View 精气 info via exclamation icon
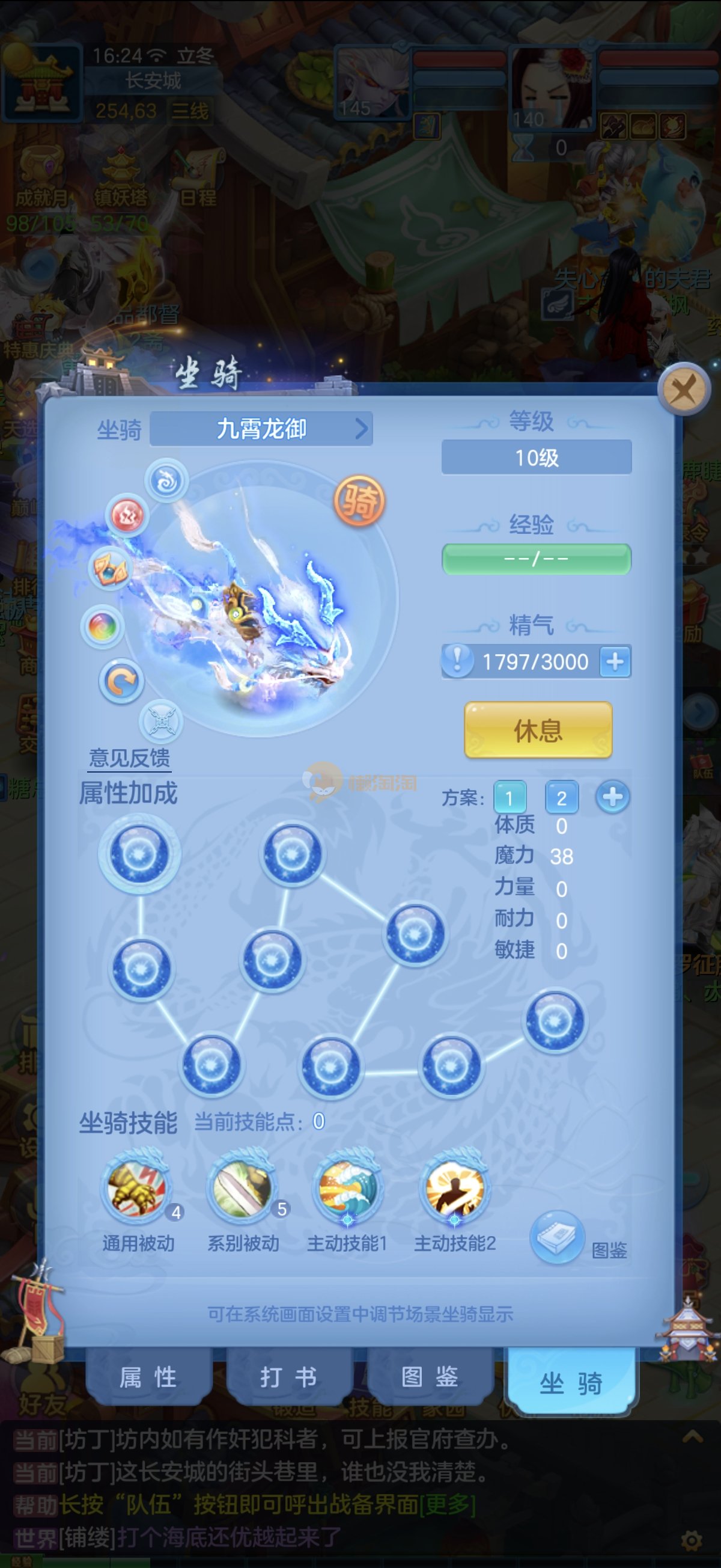Viewport: 721px width, 1568px height. [457, 661]
